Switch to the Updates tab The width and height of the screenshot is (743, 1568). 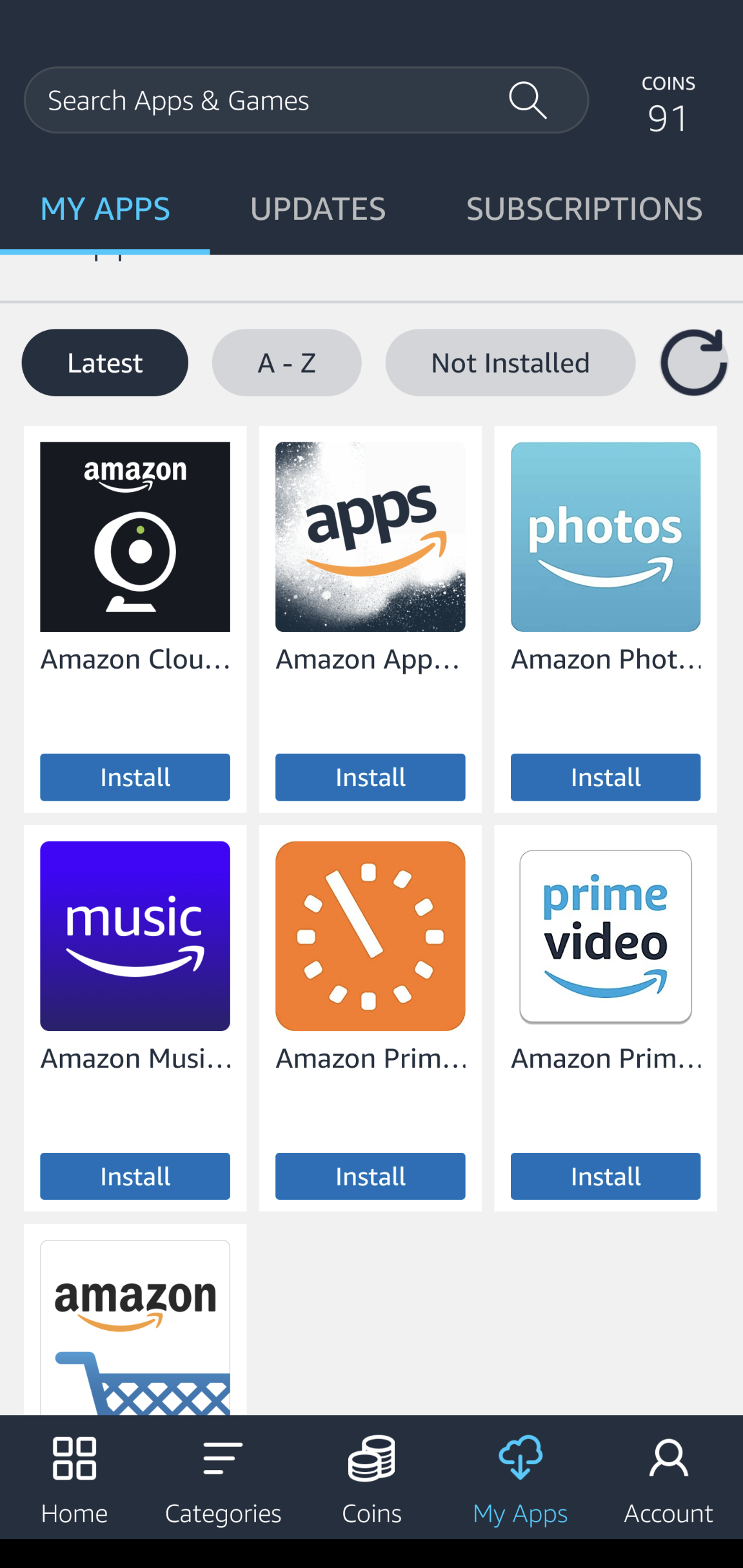318,209
